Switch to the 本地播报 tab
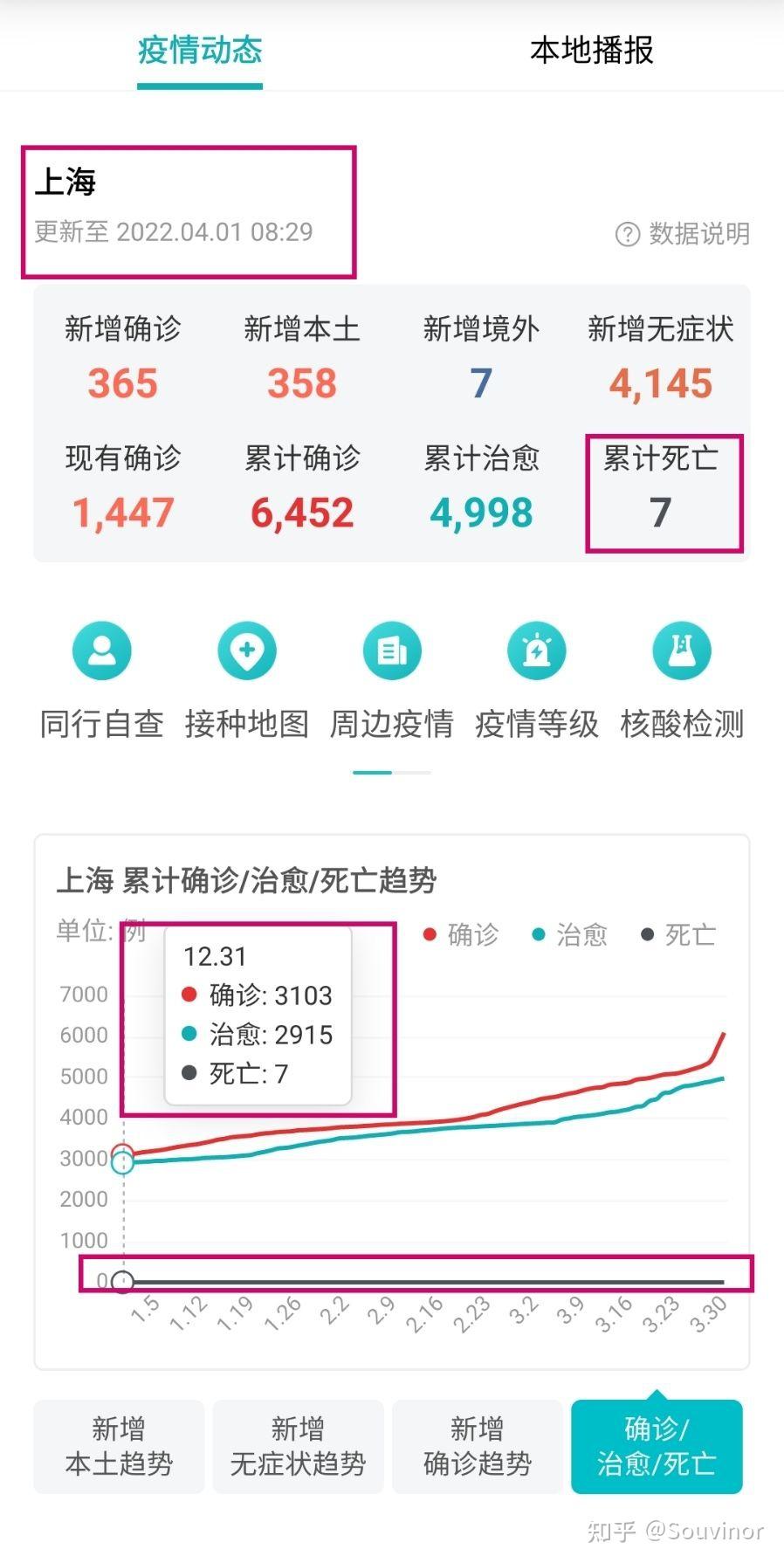The width and height of the screenshot is (784, 1563). coord(592,50)
